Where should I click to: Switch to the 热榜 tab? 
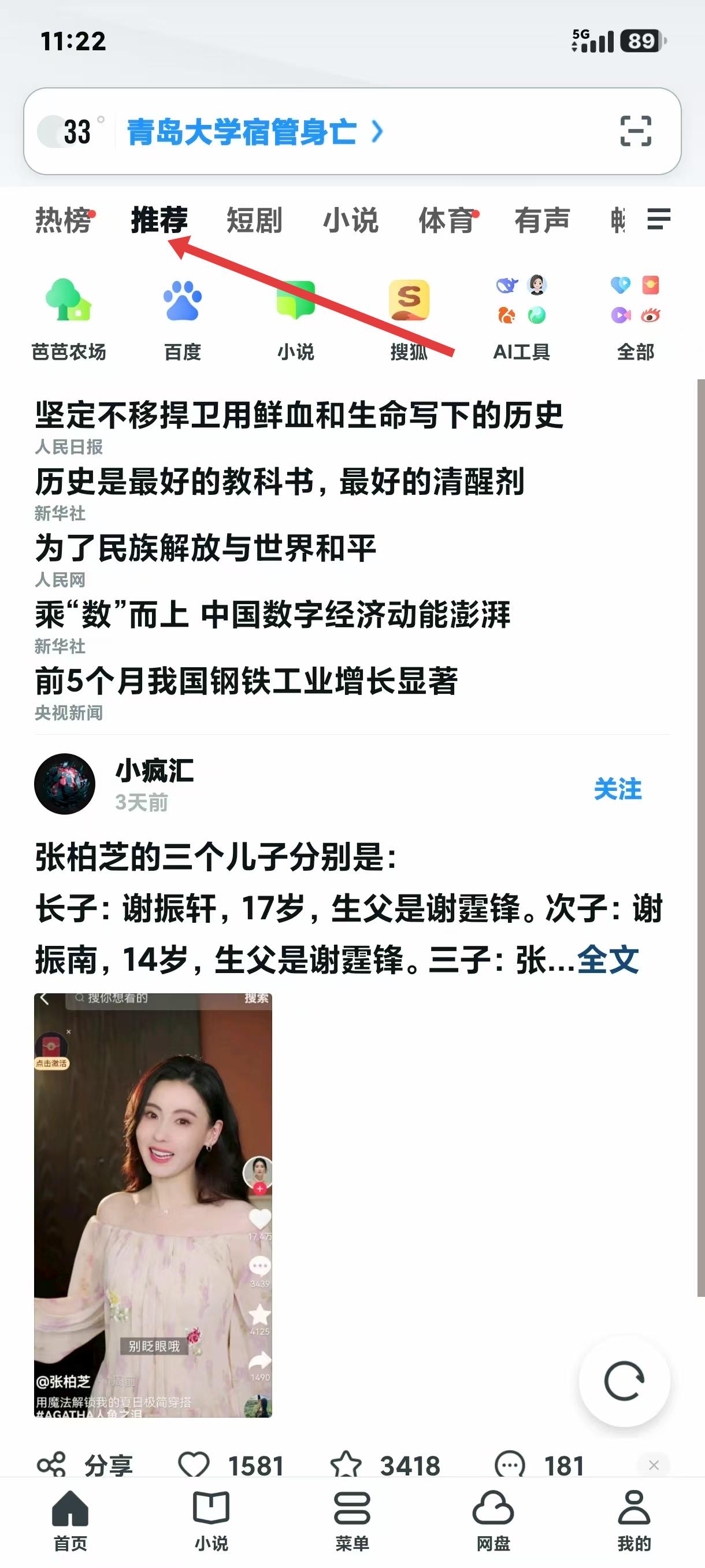click(x=62, y=220)
